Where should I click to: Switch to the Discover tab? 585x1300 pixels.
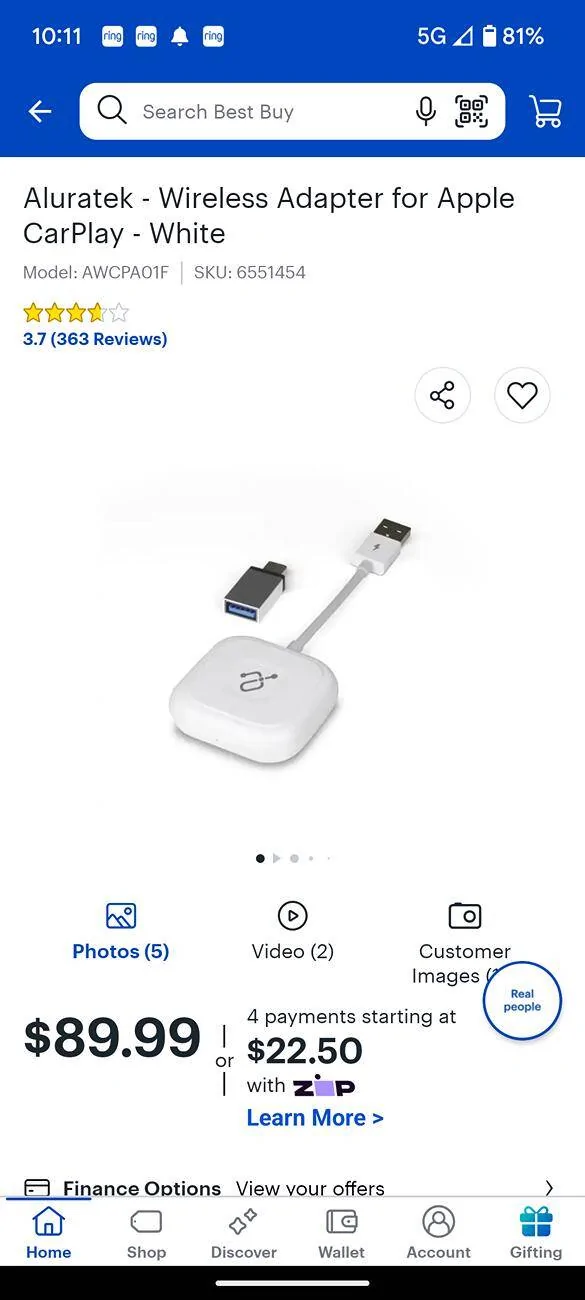244,1233
